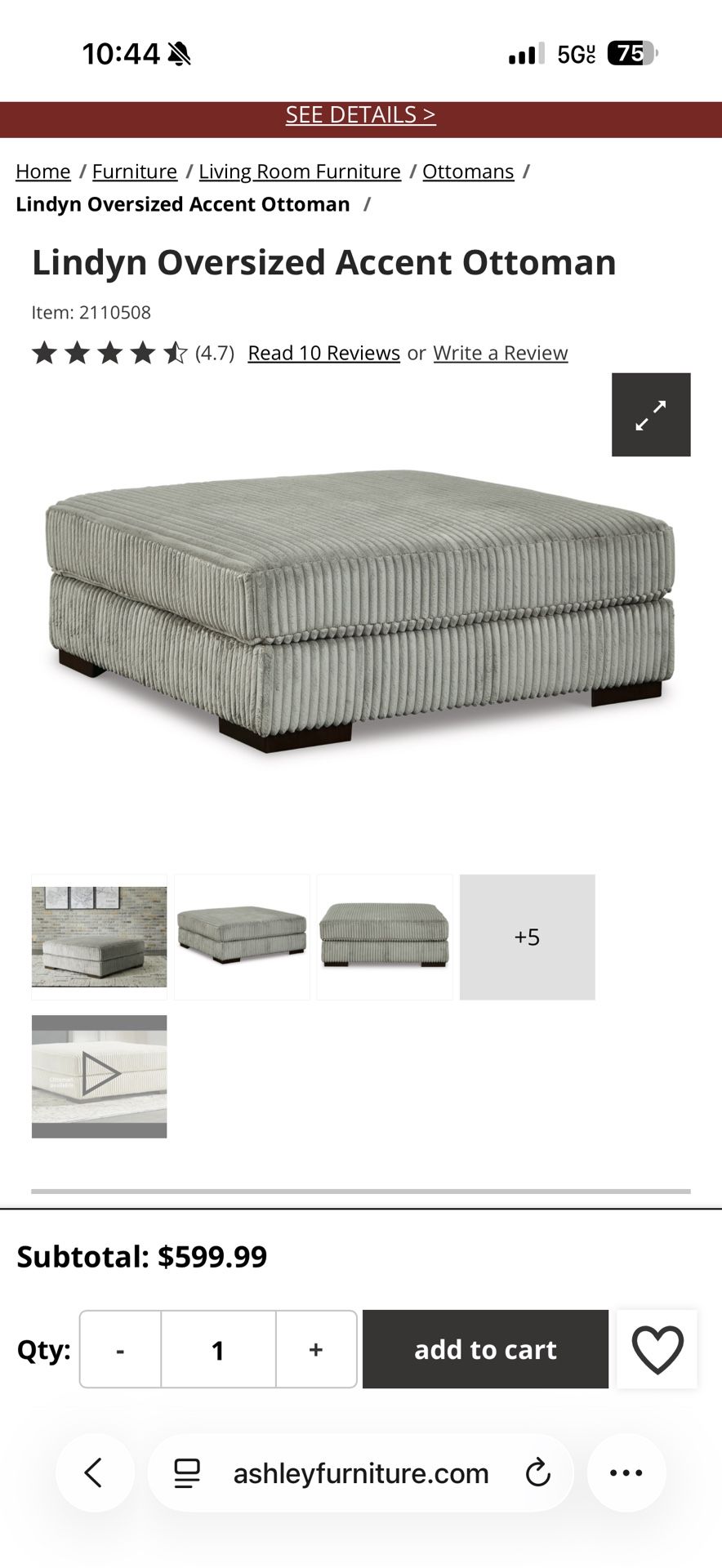Navigate to Ottomans breadcrumb

[x=468, y=171]
